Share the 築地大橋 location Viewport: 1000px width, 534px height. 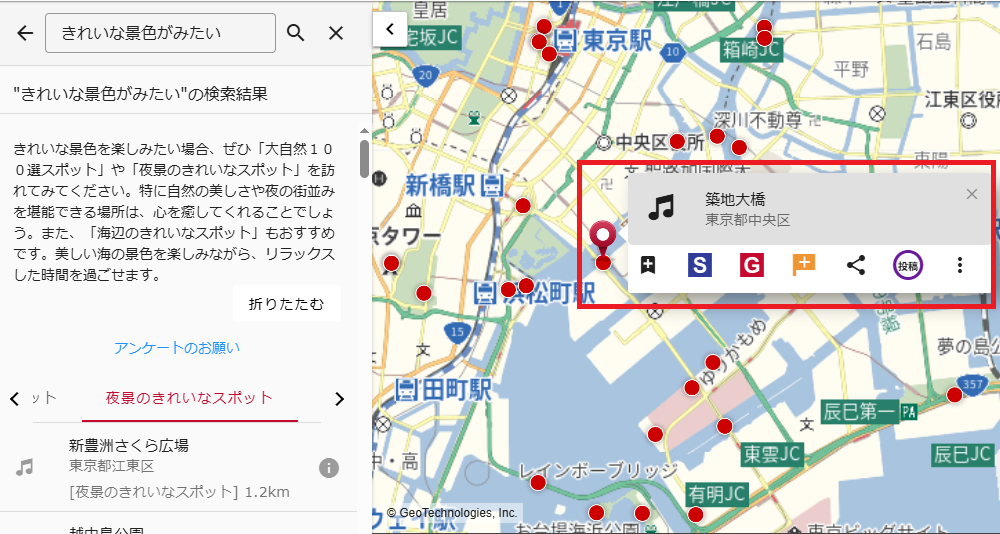click(x=856, y=265)
